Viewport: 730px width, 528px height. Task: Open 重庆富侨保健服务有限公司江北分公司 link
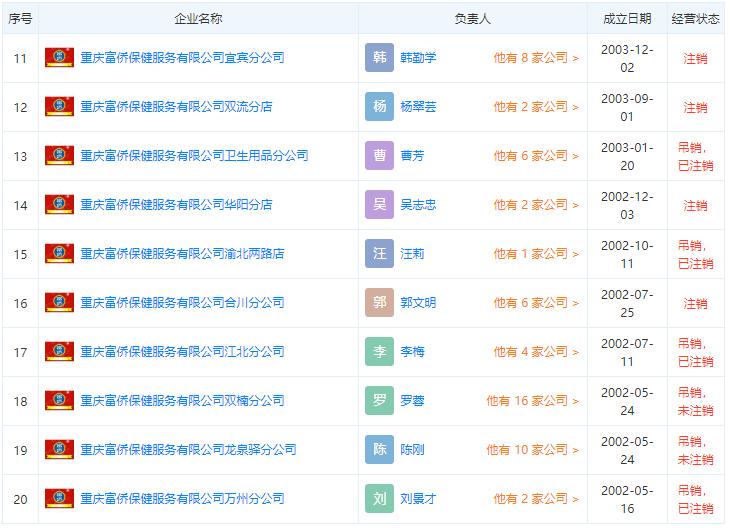tap(182, 352)
